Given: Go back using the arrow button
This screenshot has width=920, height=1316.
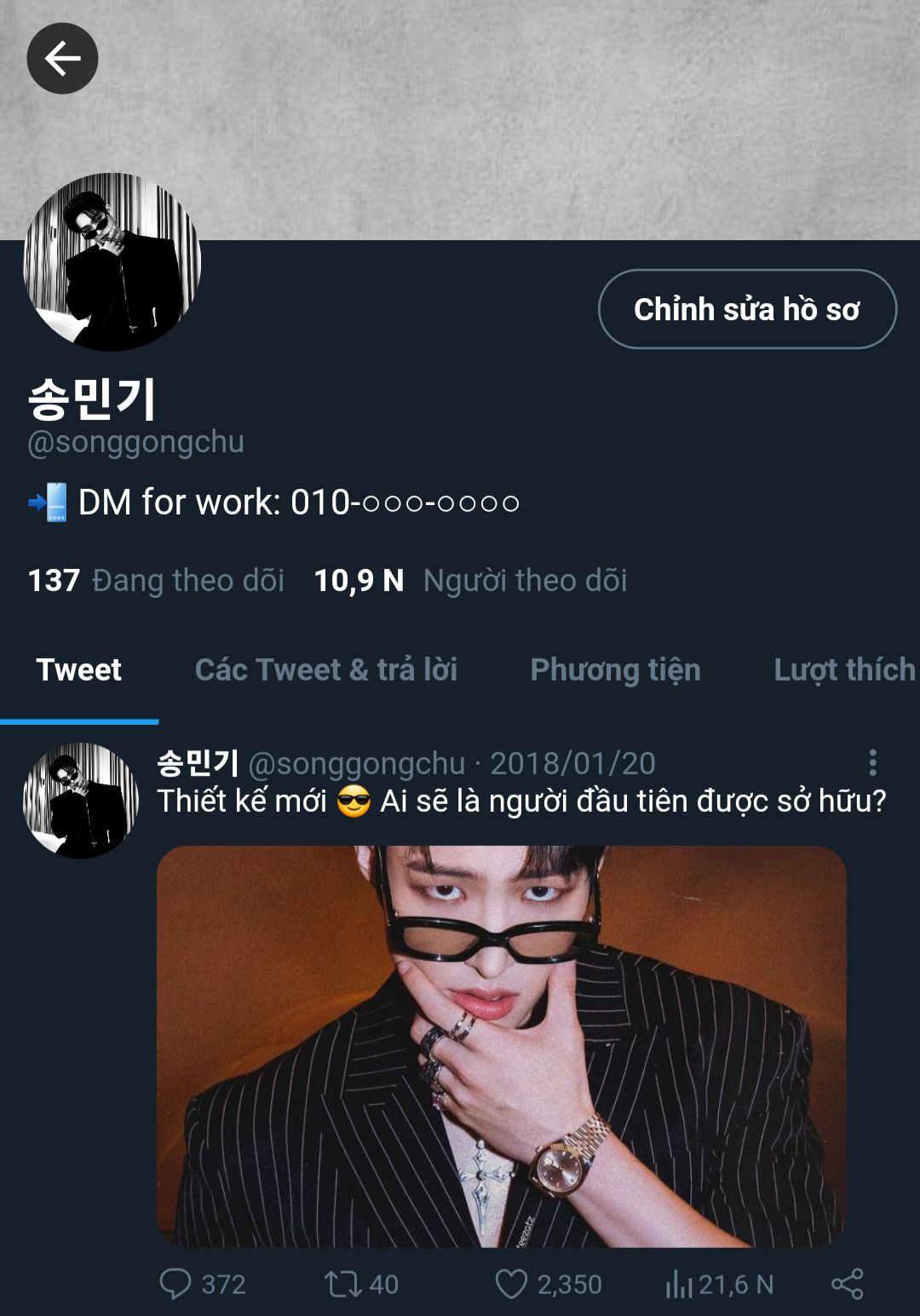Looking at the screenshot, I should (x=62, y=59).
